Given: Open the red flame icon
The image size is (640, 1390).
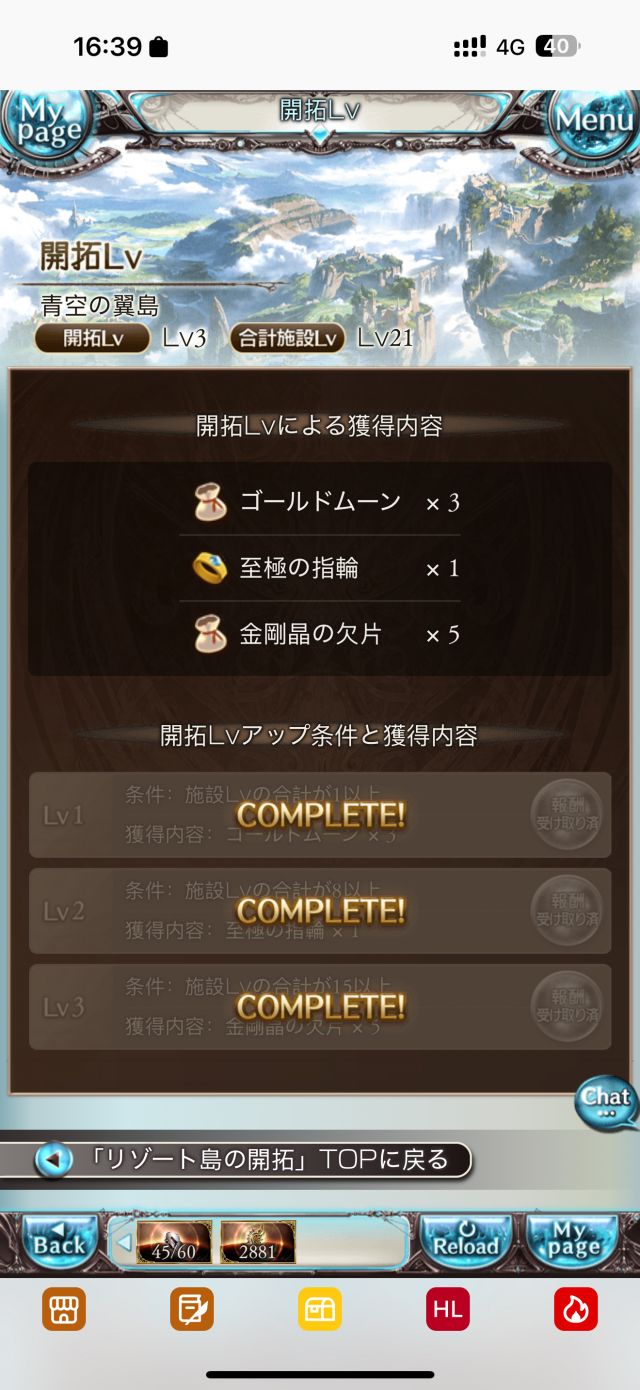Looking at the screenshot, I should coord(576,1309).
